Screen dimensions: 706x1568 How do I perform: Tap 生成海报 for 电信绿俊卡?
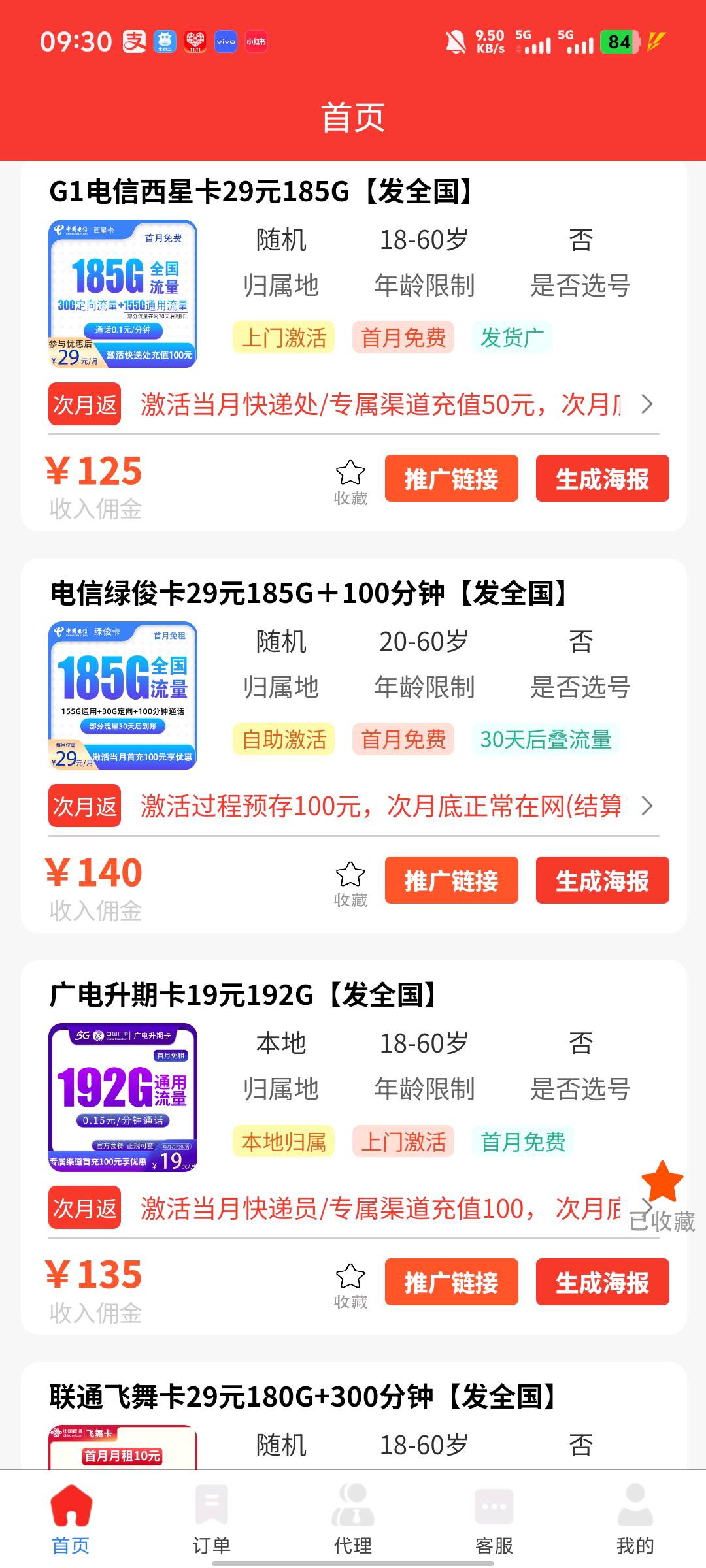point(602,881)
